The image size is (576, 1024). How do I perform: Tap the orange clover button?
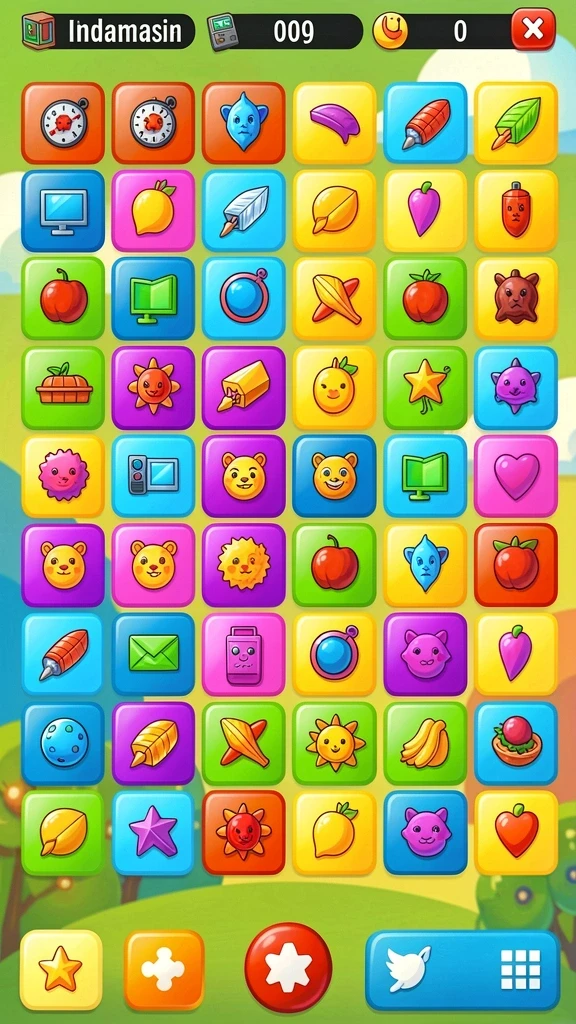pos(164,970)
